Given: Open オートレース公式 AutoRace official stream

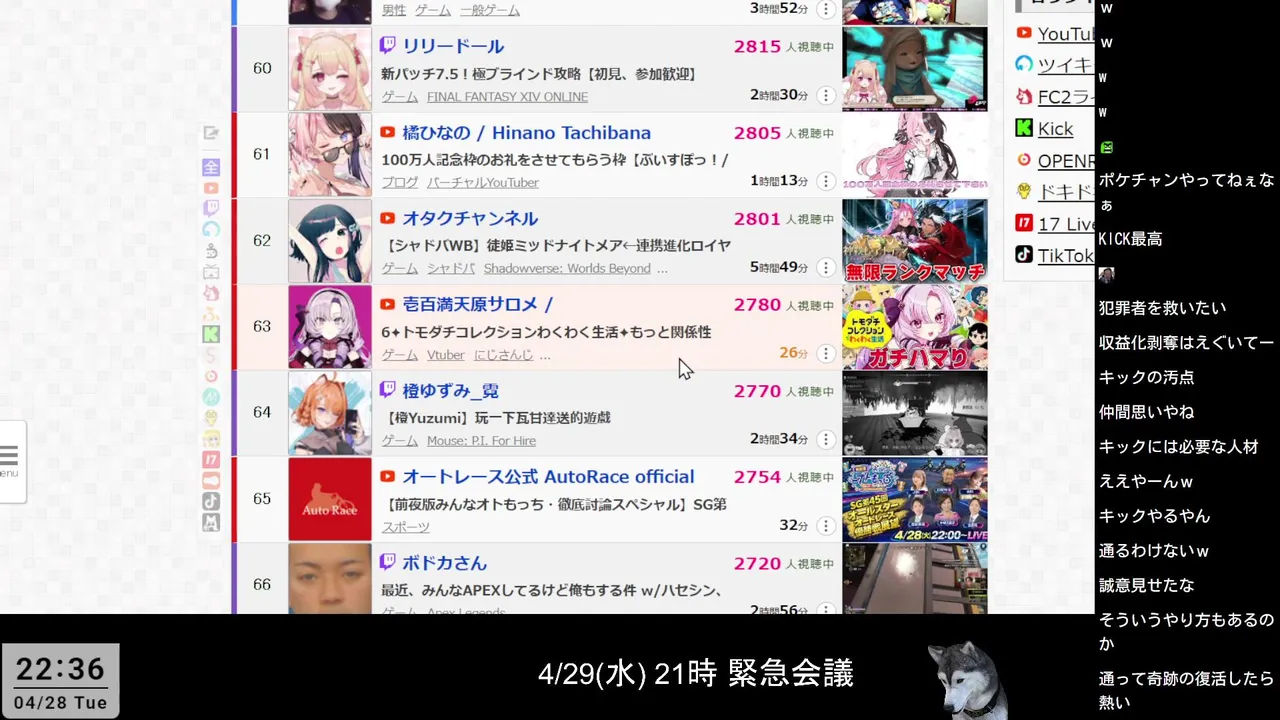Looking at the screenshot, I should pos(547,477).
